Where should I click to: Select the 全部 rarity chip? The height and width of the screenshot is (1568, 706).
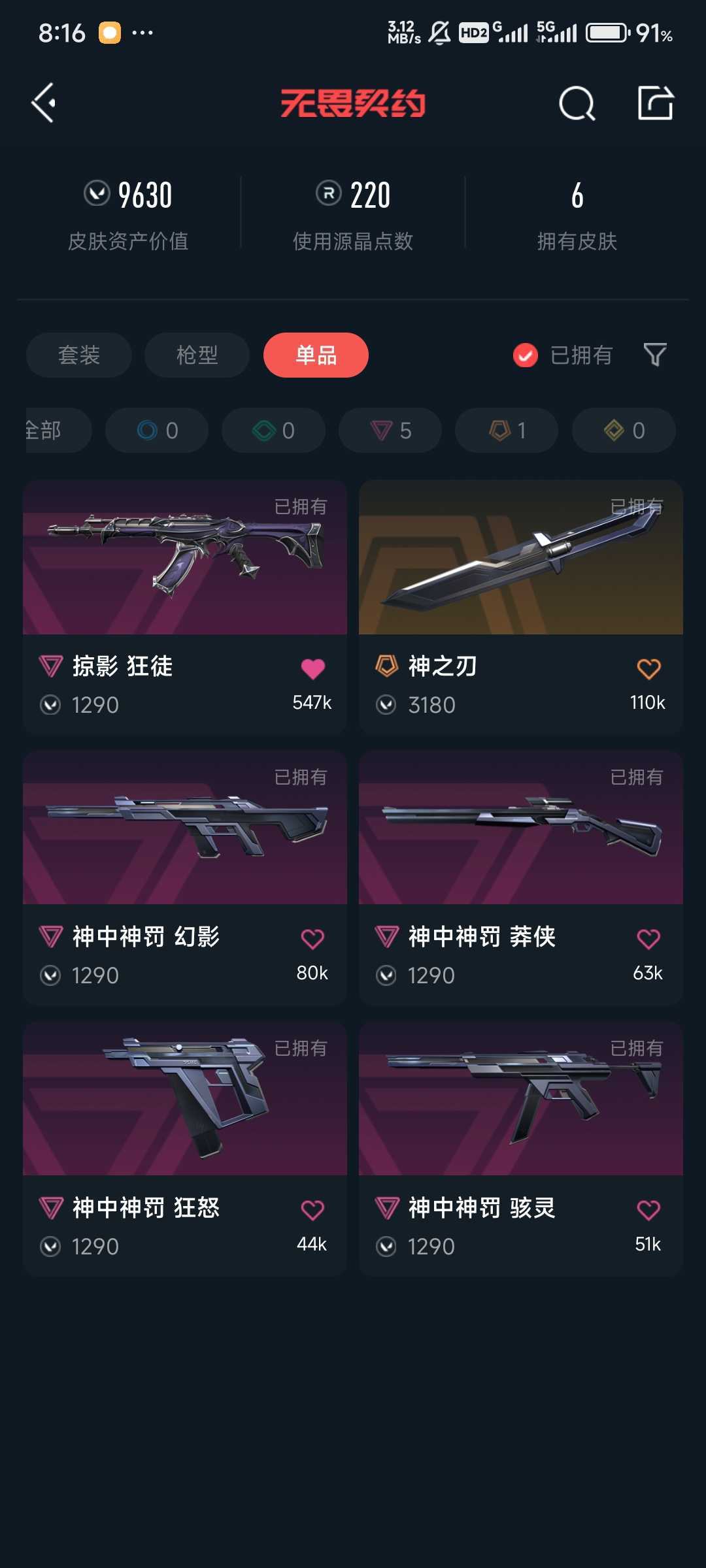pos(58,431)
